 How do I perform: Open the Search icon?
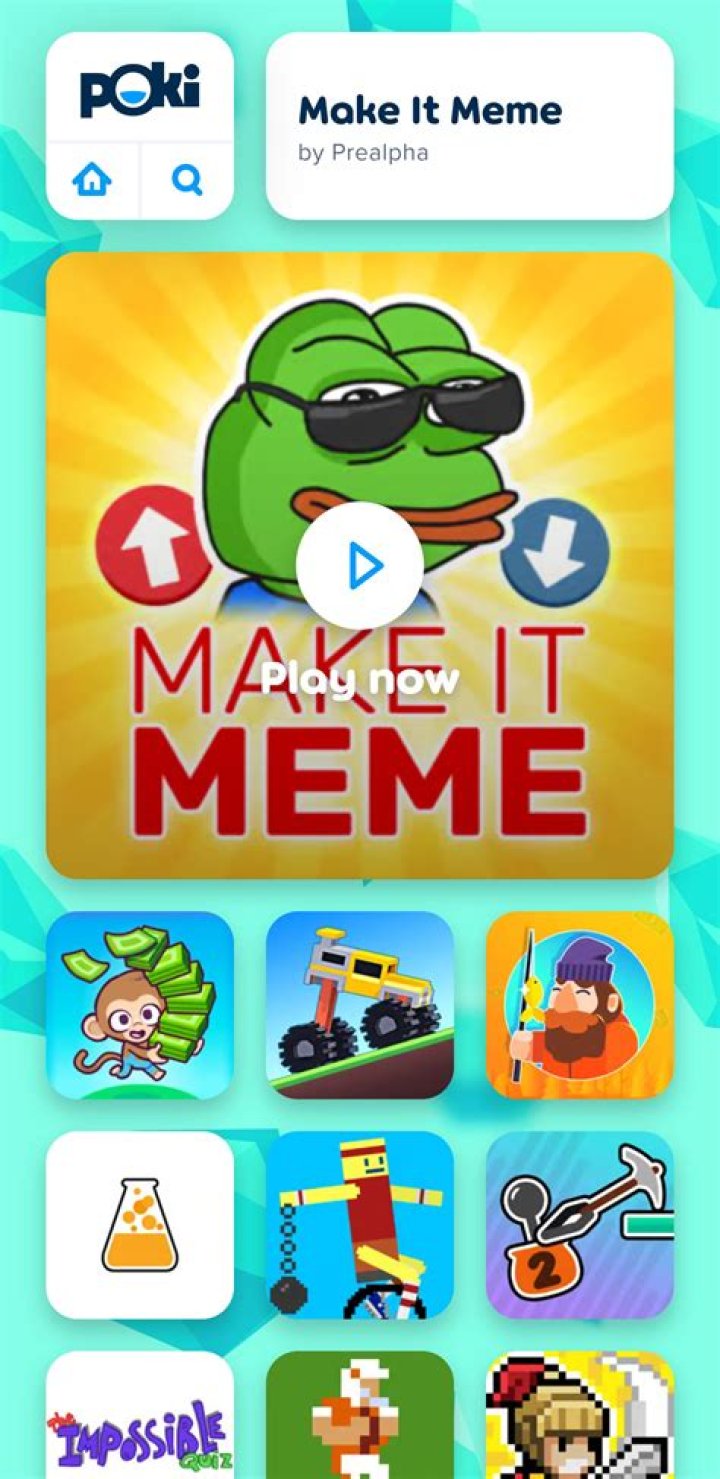184,180
